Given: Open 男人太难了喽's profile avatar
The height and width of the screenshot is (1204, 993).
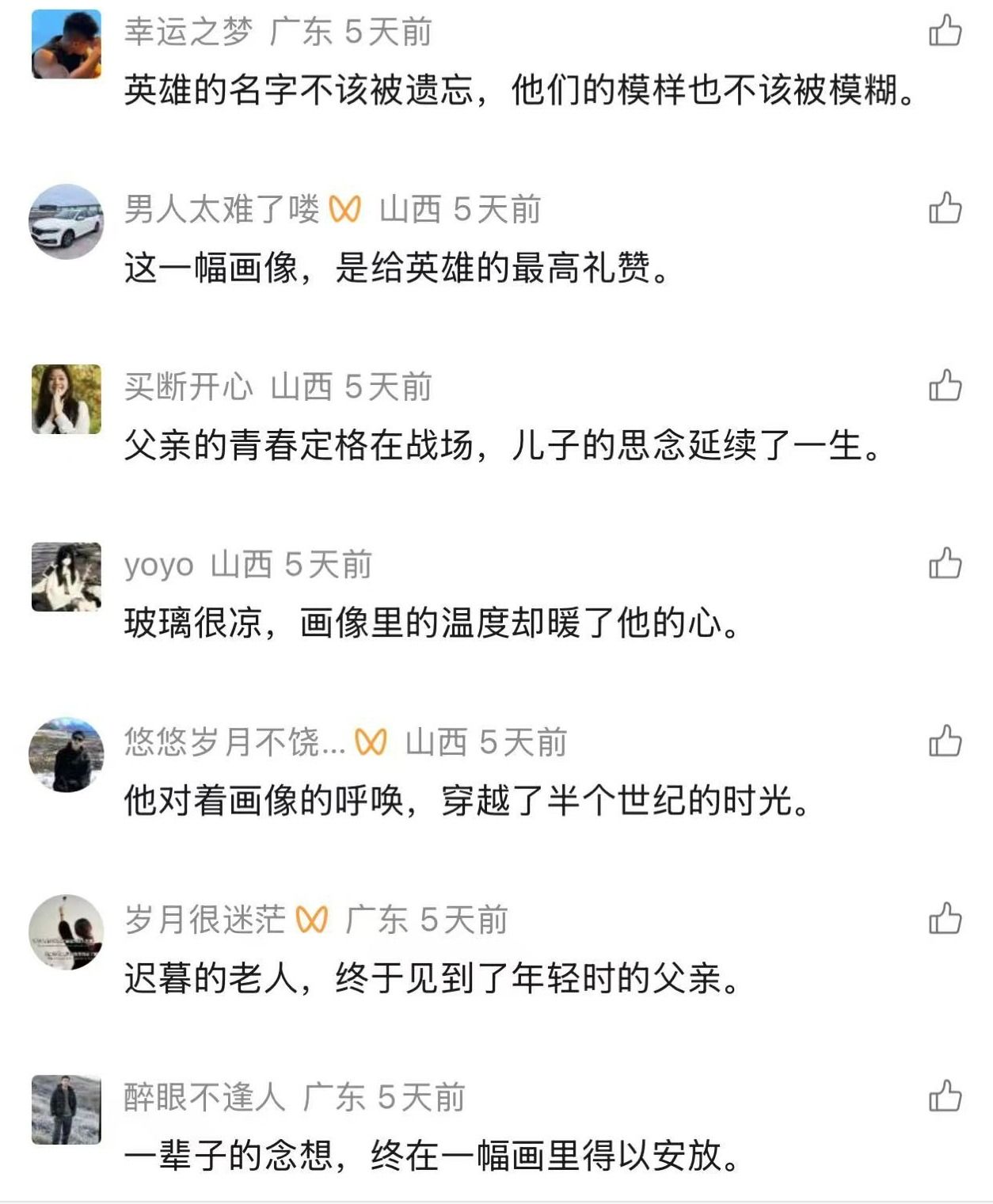Looking at the screenshot, I should tap(67, 222).
